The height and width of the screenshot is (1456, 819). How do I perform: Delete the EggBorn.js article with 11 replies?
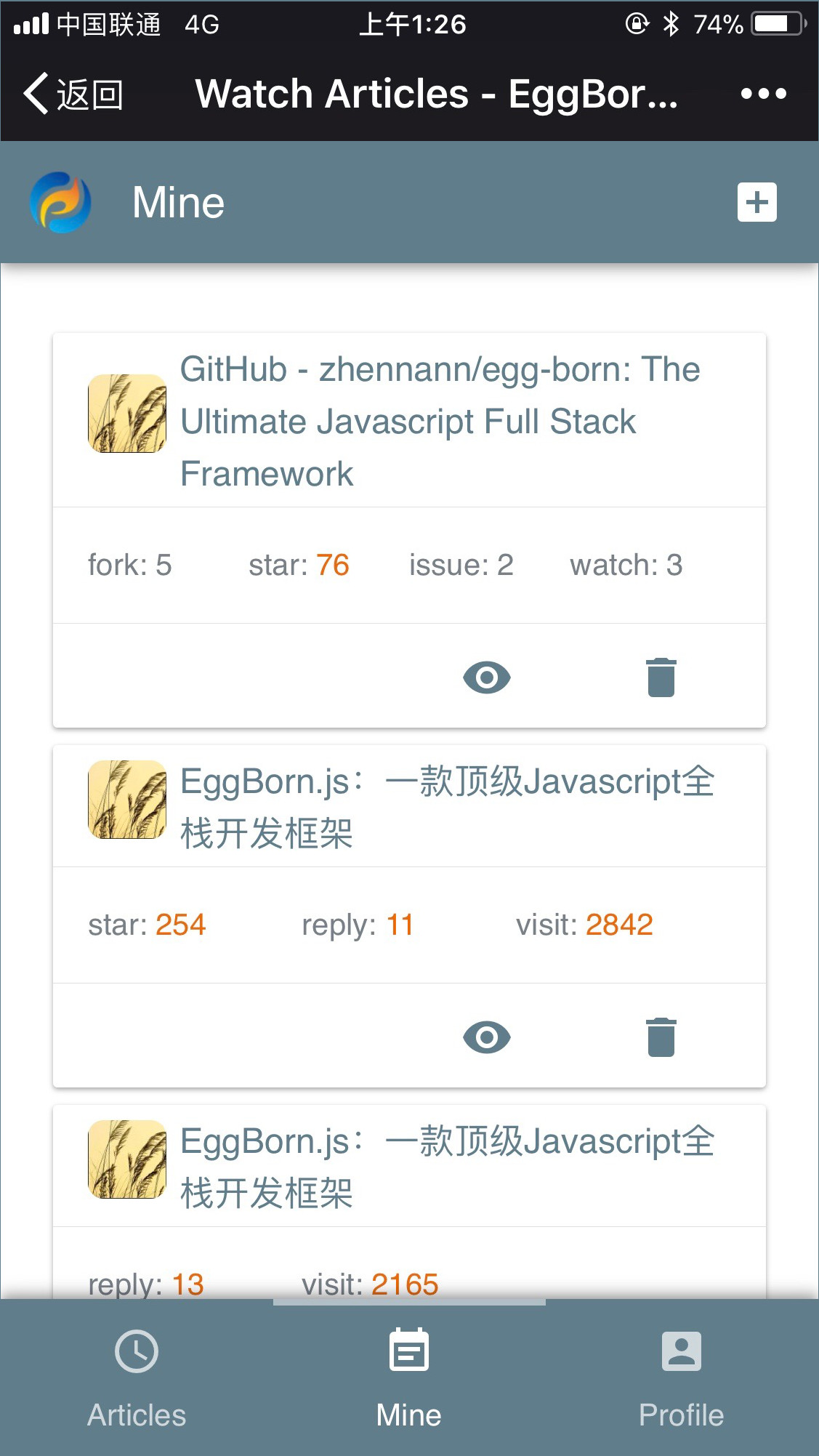661,1037
